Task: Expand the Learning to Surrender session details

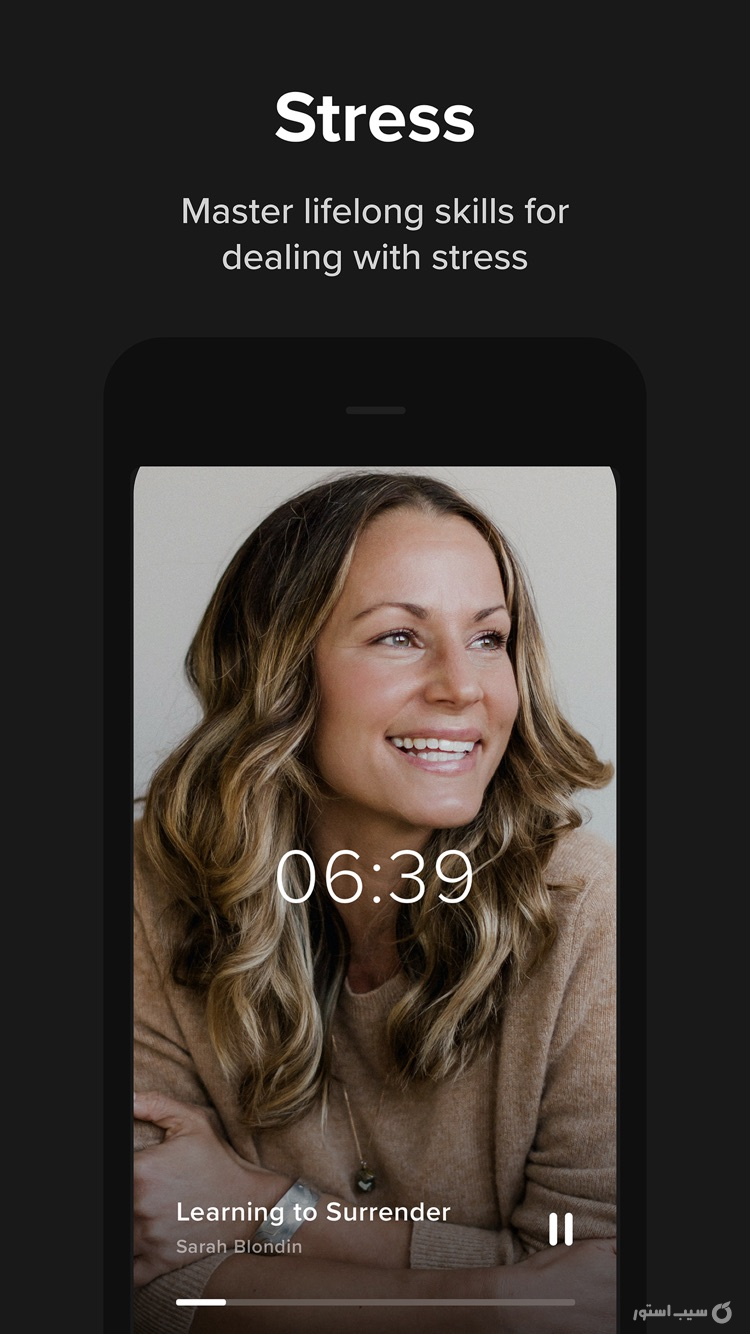Action: click(x=314, y=1212)
